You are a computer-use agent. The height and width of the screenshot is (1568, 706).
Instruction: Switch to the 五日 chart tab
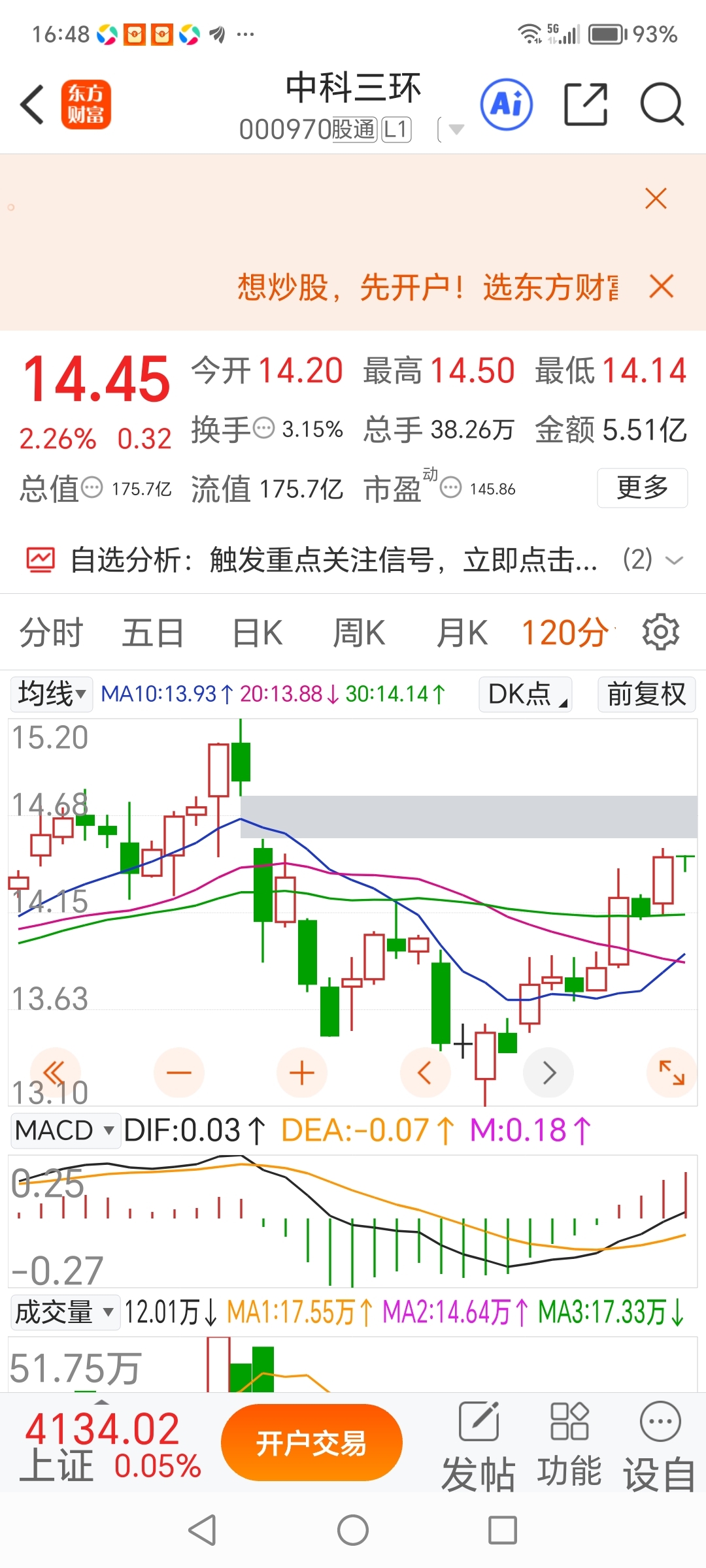point(153,632)
